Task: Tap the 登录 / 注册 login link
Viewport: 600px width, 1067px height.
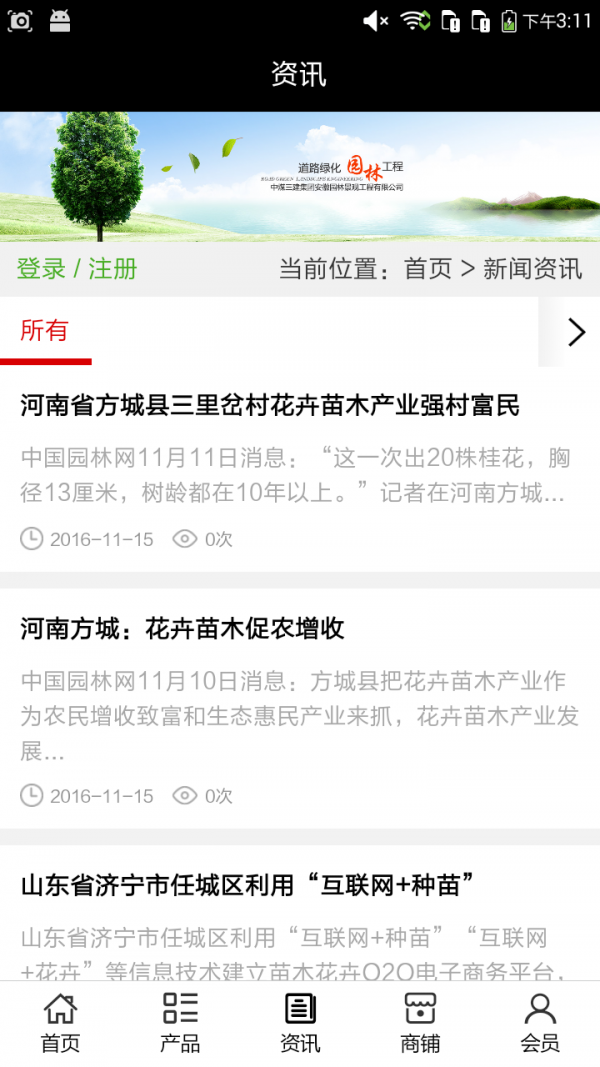Action: tap(77, 269)
